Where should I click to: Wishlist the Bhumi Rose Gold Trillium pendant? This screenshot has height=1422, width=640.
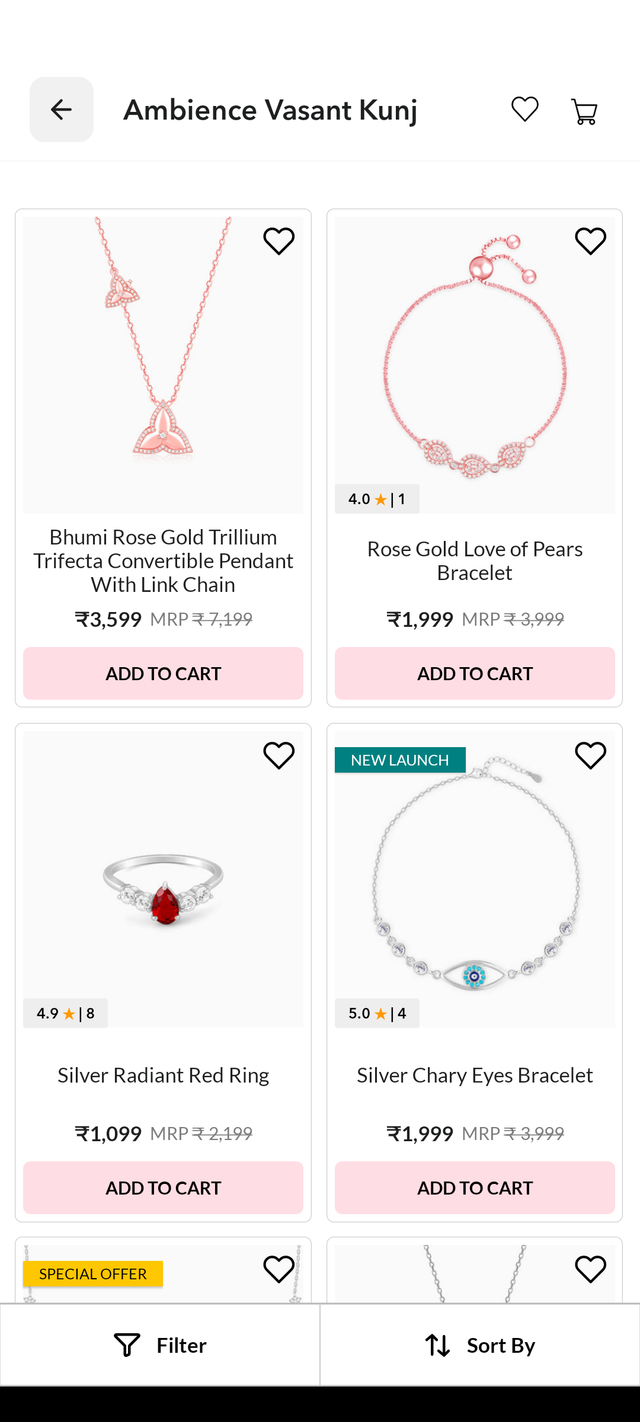pos(279,241)
